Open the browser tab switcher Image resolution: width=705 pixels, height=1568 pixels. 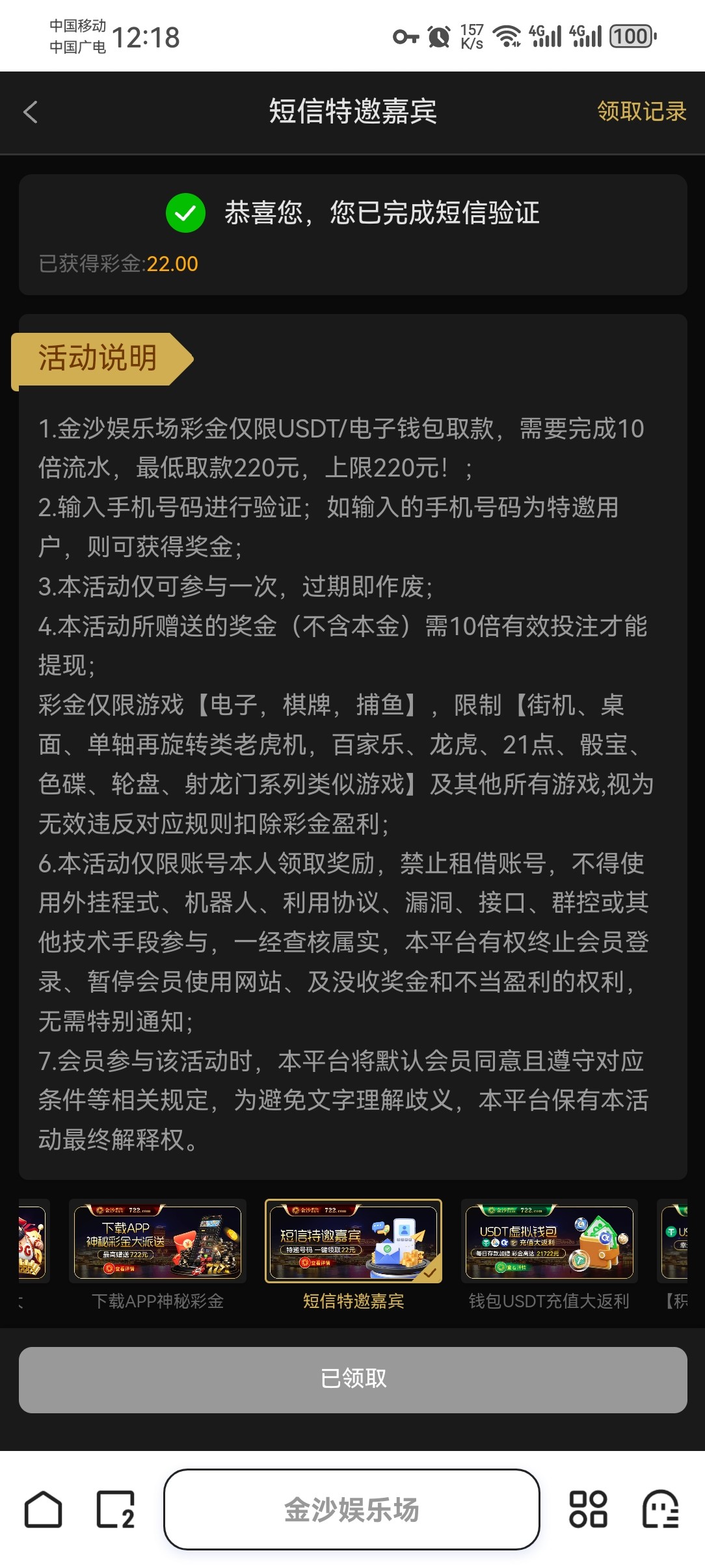(x=116, y=1509)
